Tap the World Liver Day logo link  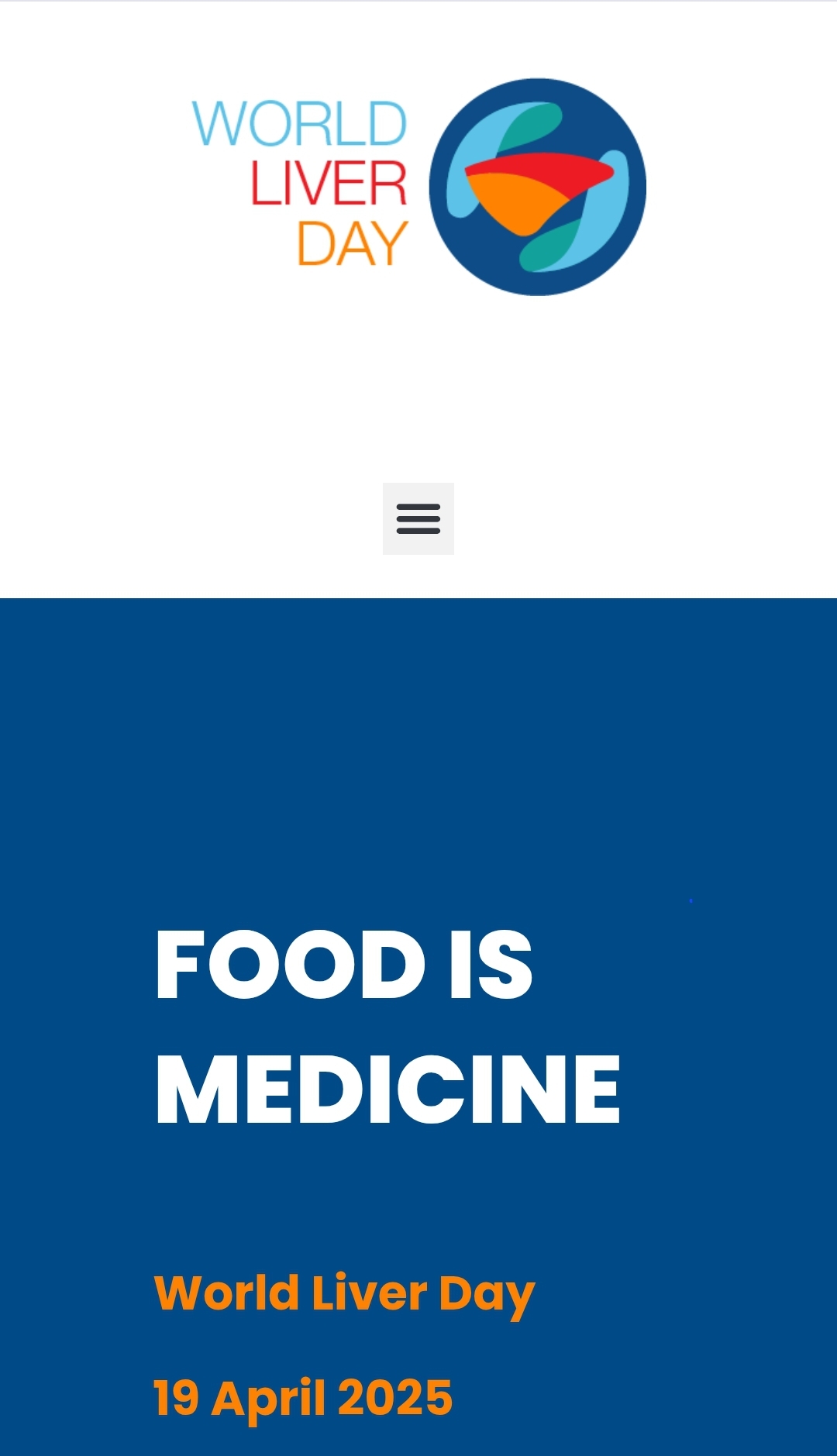click(x=418, y=186)
